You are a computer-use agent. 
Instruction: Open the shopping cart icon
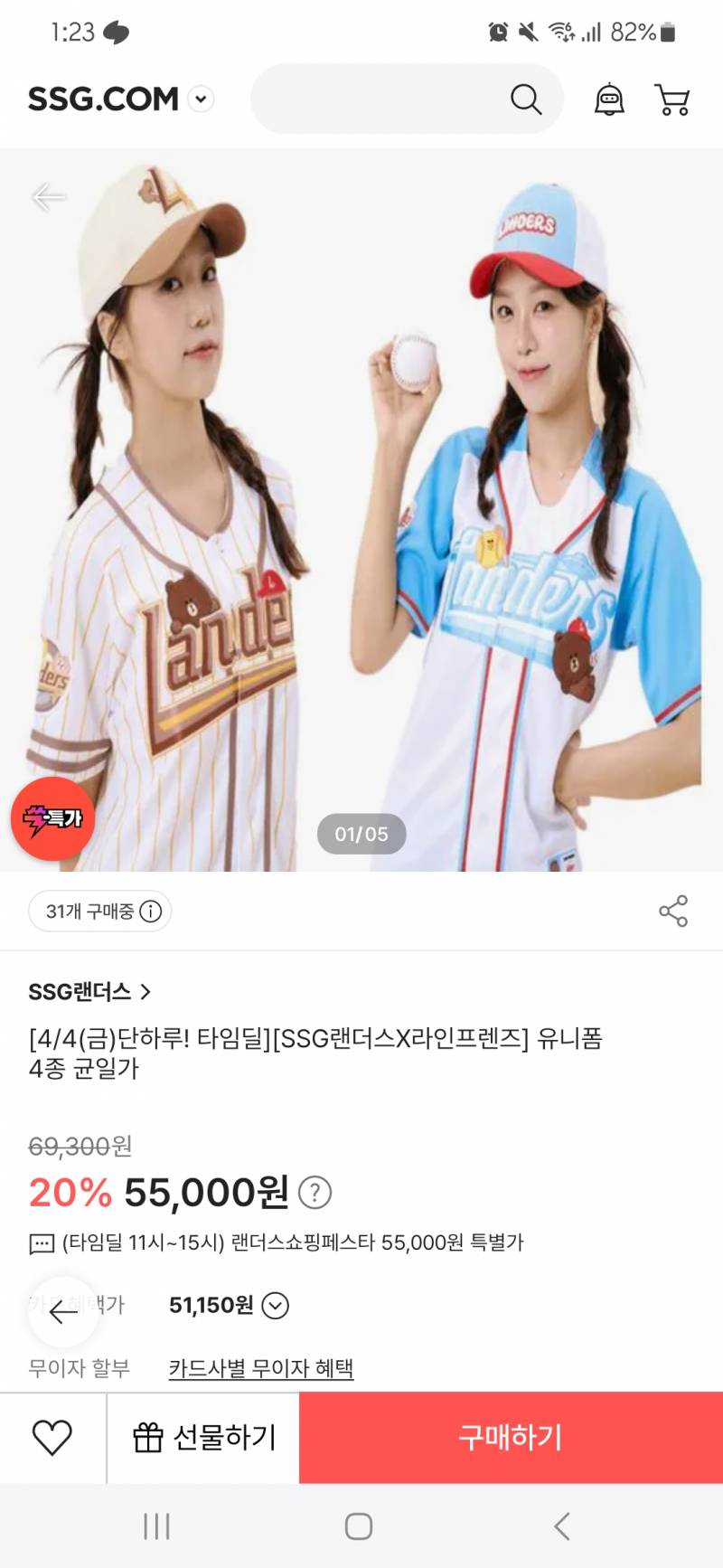click(672, 99)
